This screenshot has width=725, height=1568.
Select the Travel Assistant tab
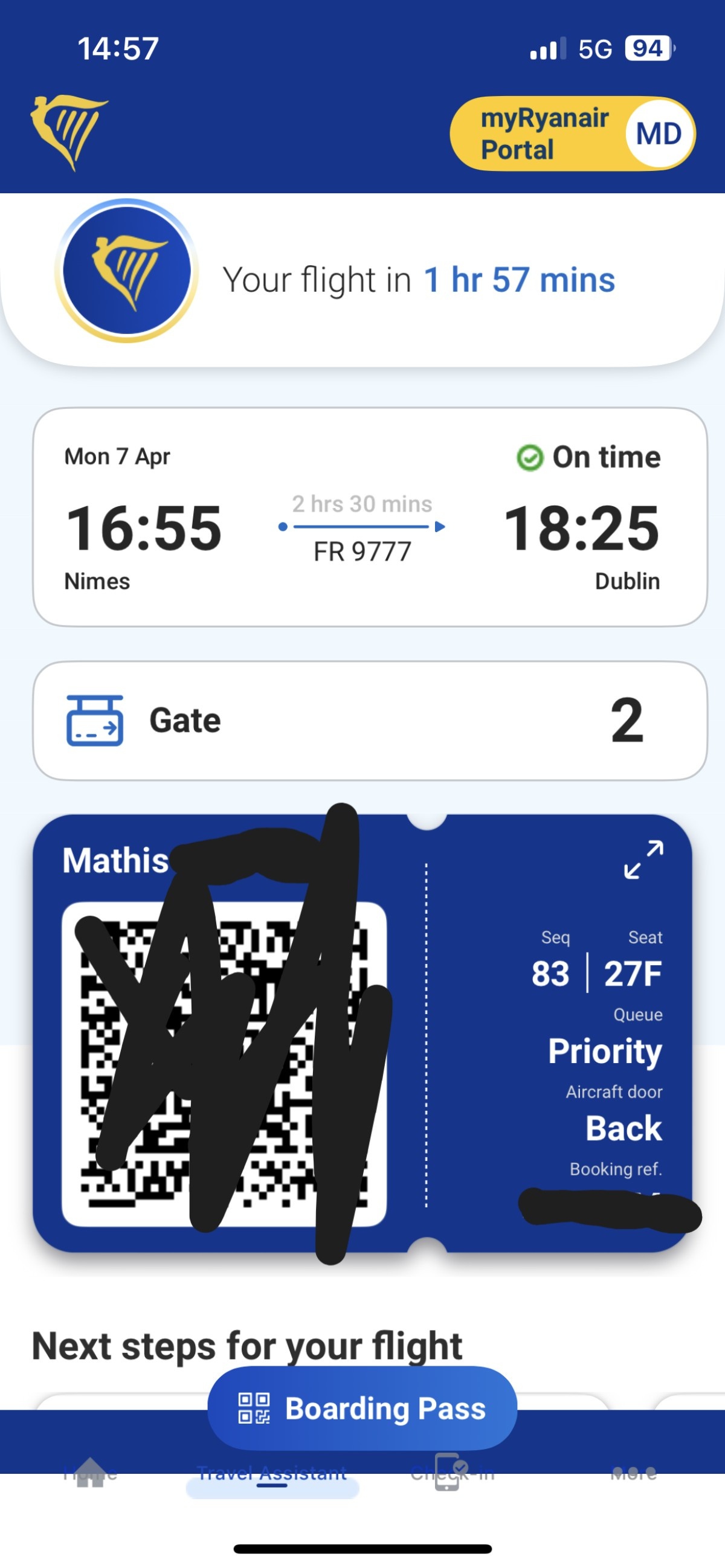pos(271,1474)
